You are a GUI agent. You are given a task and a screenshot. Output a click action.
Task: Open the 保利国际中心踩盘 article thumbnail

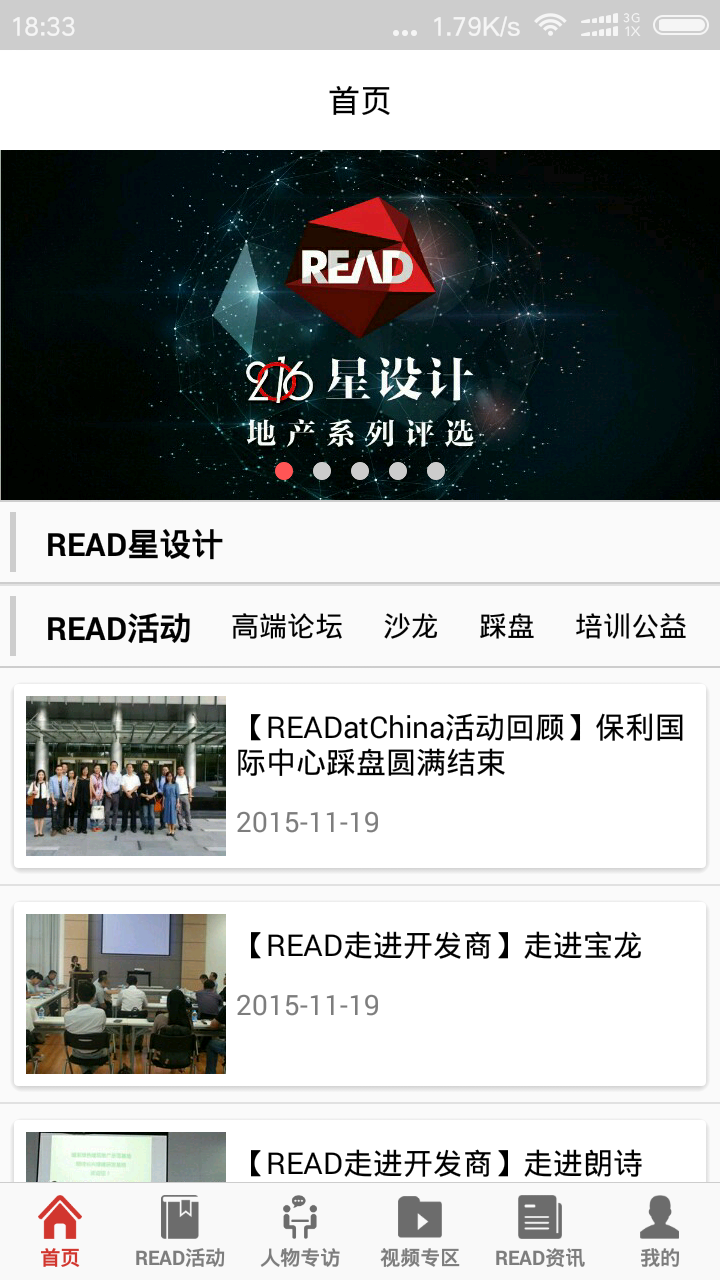(124, 776)
